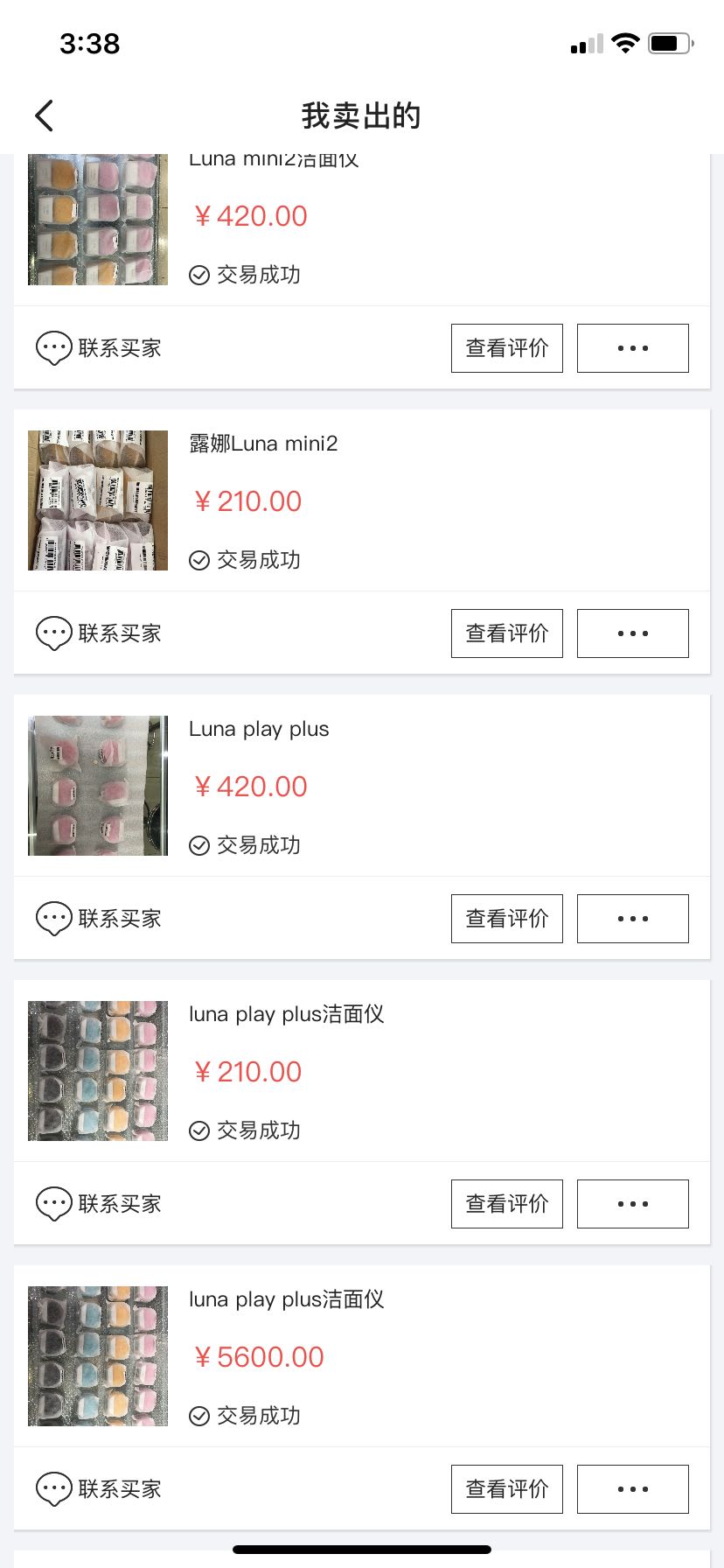
Task: Expand more options on luna play plus洁面仪 ¥210.00
Action: tap(632, 1204)
